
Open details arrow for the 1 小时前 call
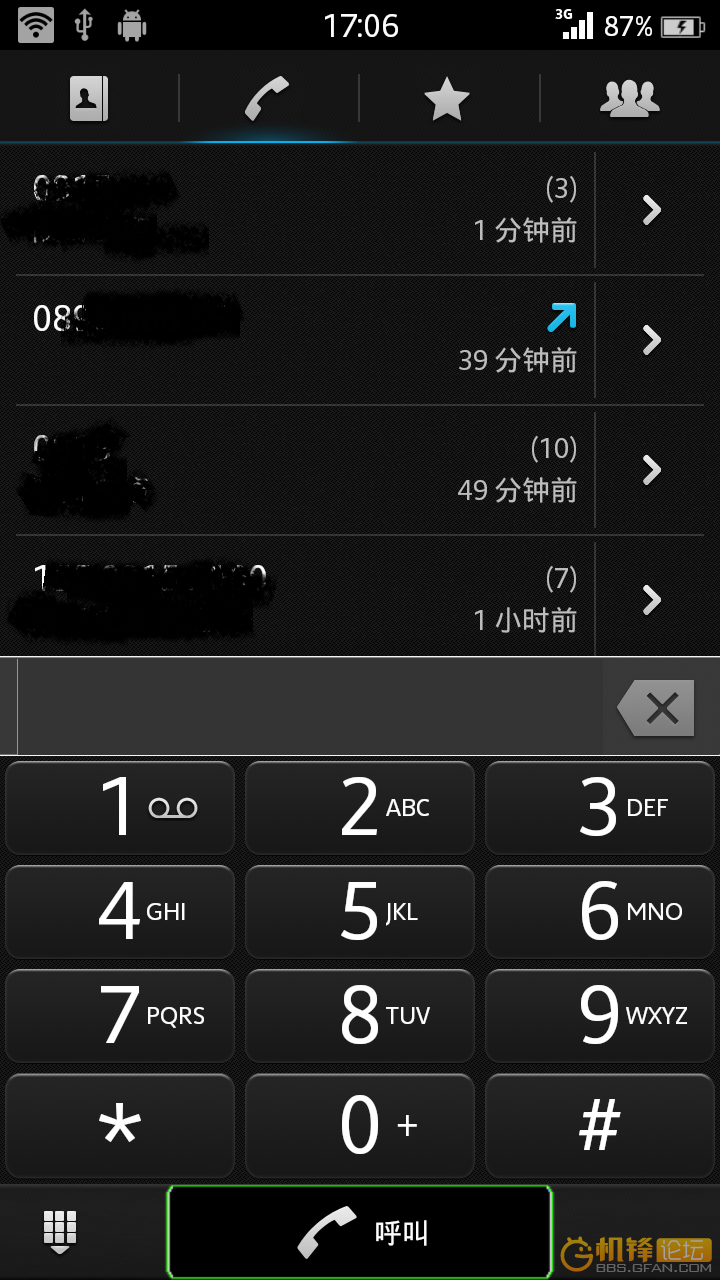(x=652, y=600)
